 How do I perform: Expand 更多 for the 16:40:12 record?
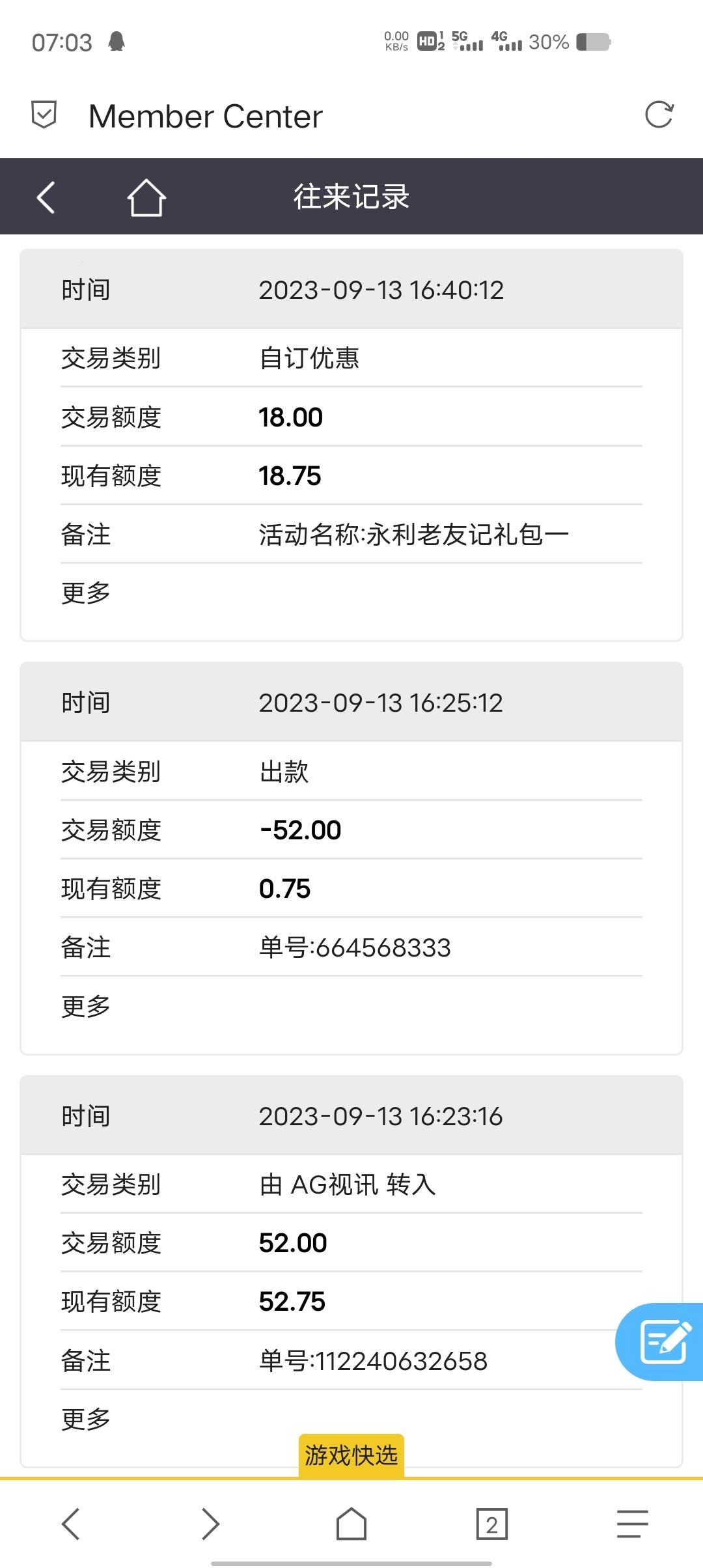pyautogui.click(x=86, y=593)
